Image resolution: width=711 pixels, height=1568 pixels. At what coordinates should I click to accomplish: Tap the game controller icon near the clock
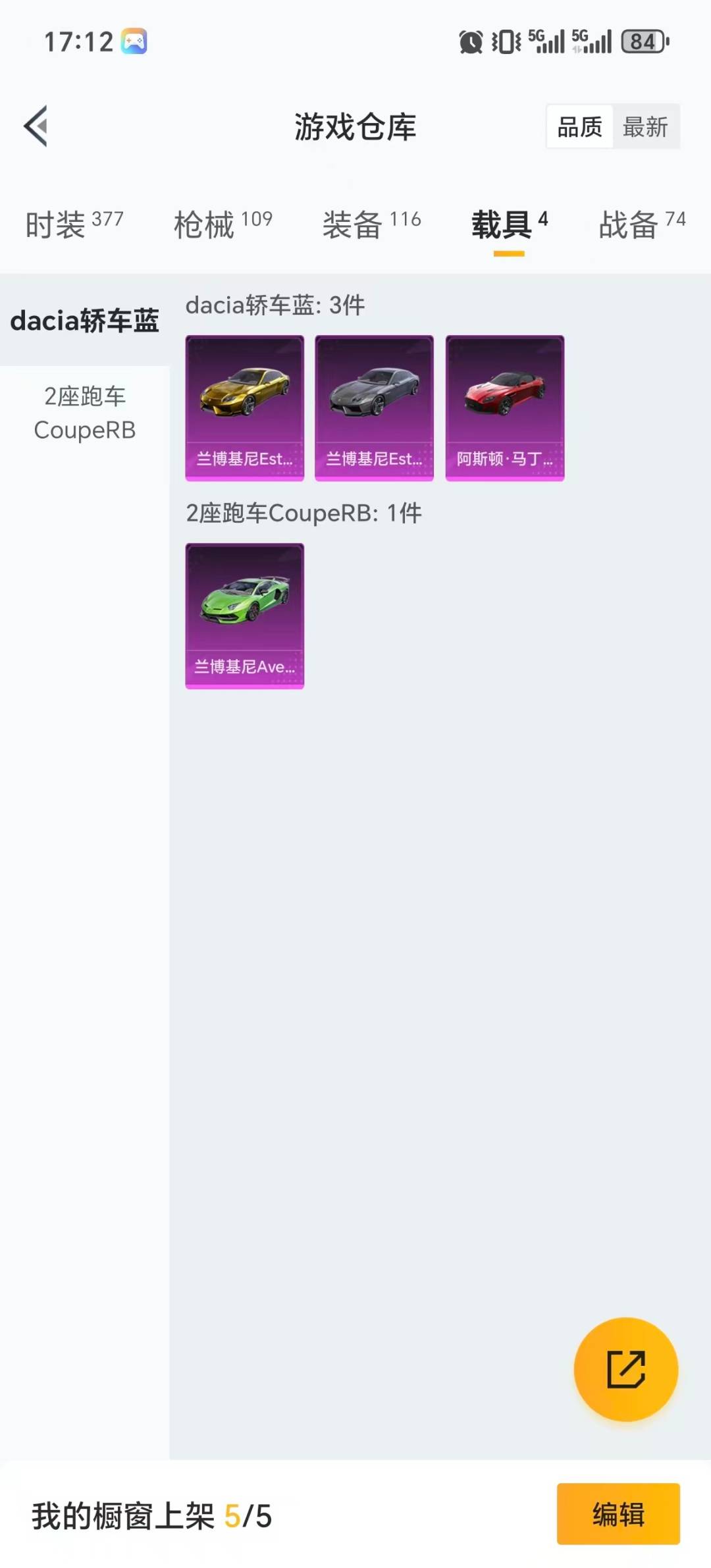pos(132,41)
